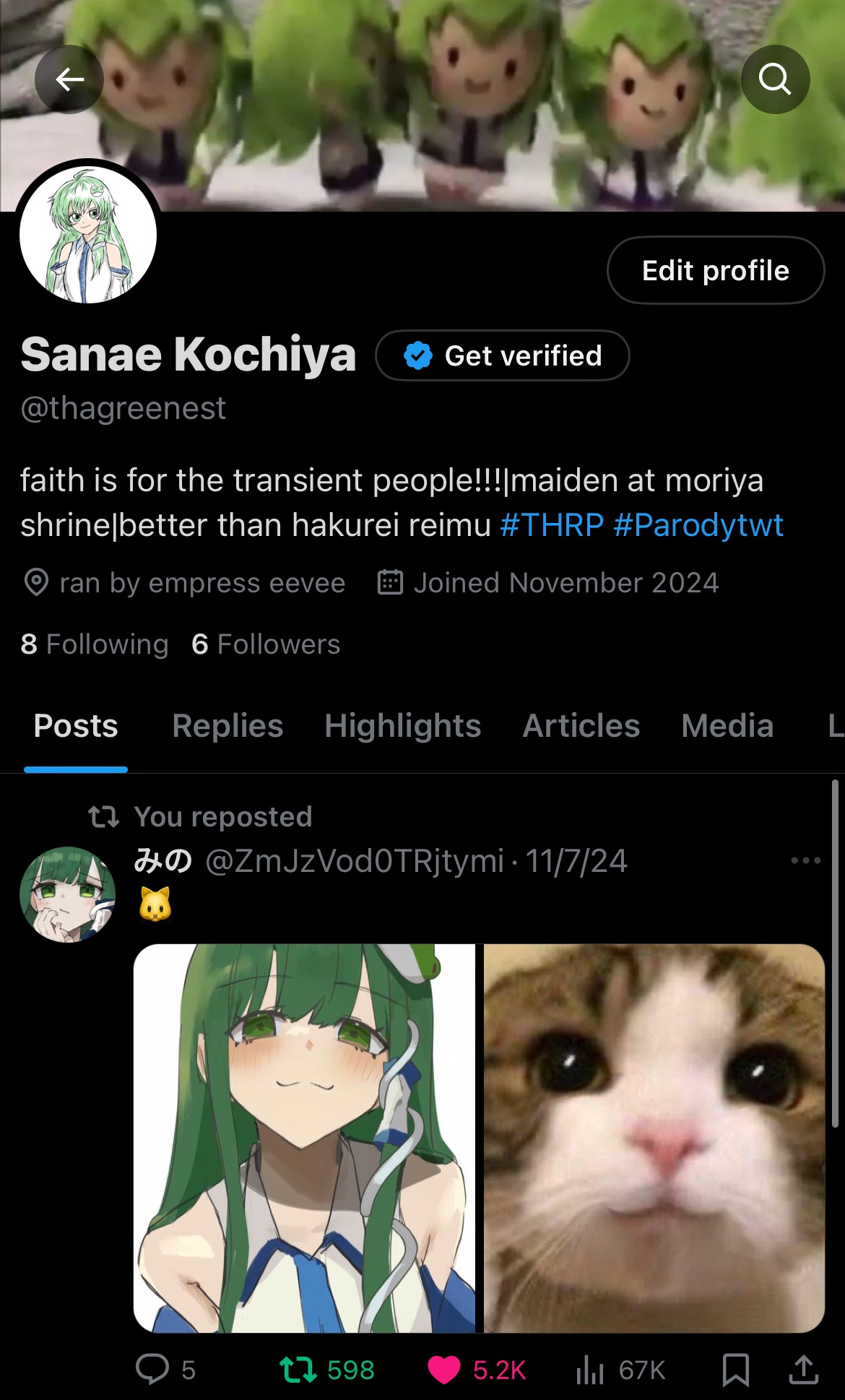Switch to the Articles tab
Viewport: 845px width, 1400px height.
581,726
